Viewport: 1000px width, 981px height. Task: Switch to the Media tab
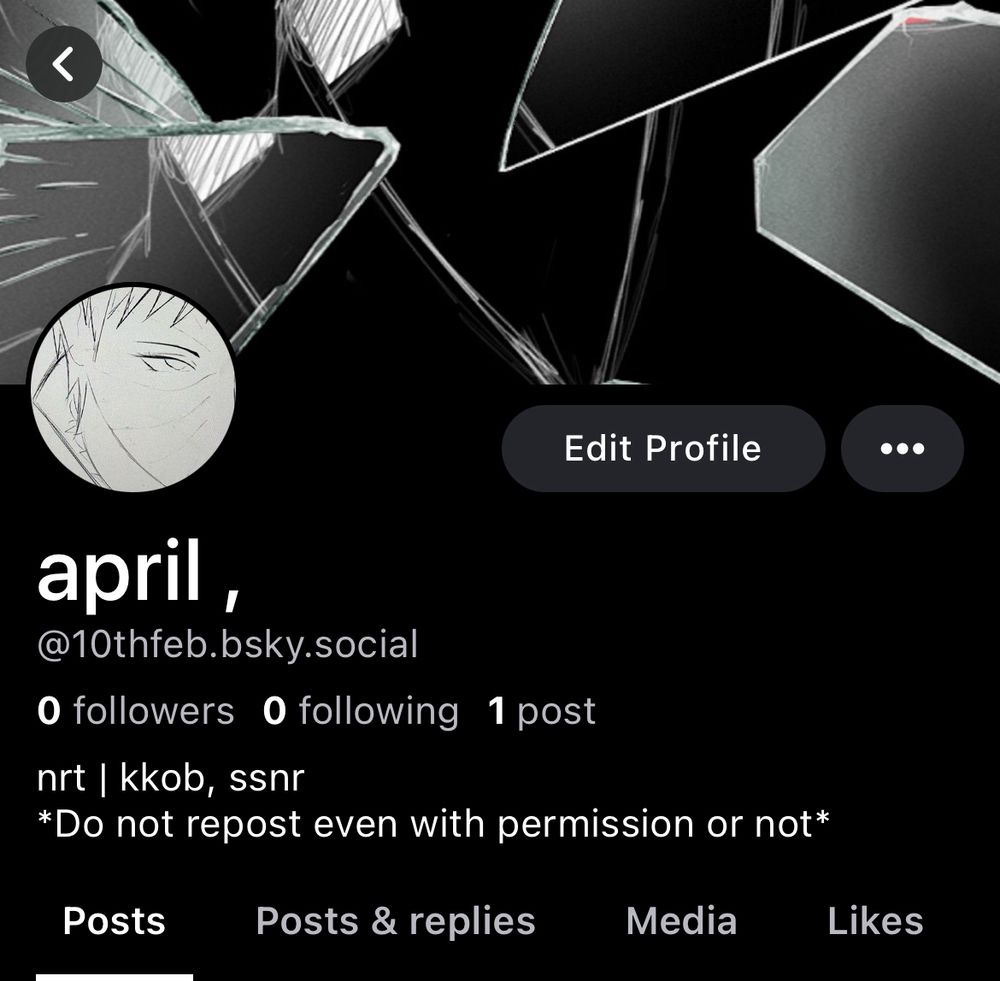click(681, 920)
